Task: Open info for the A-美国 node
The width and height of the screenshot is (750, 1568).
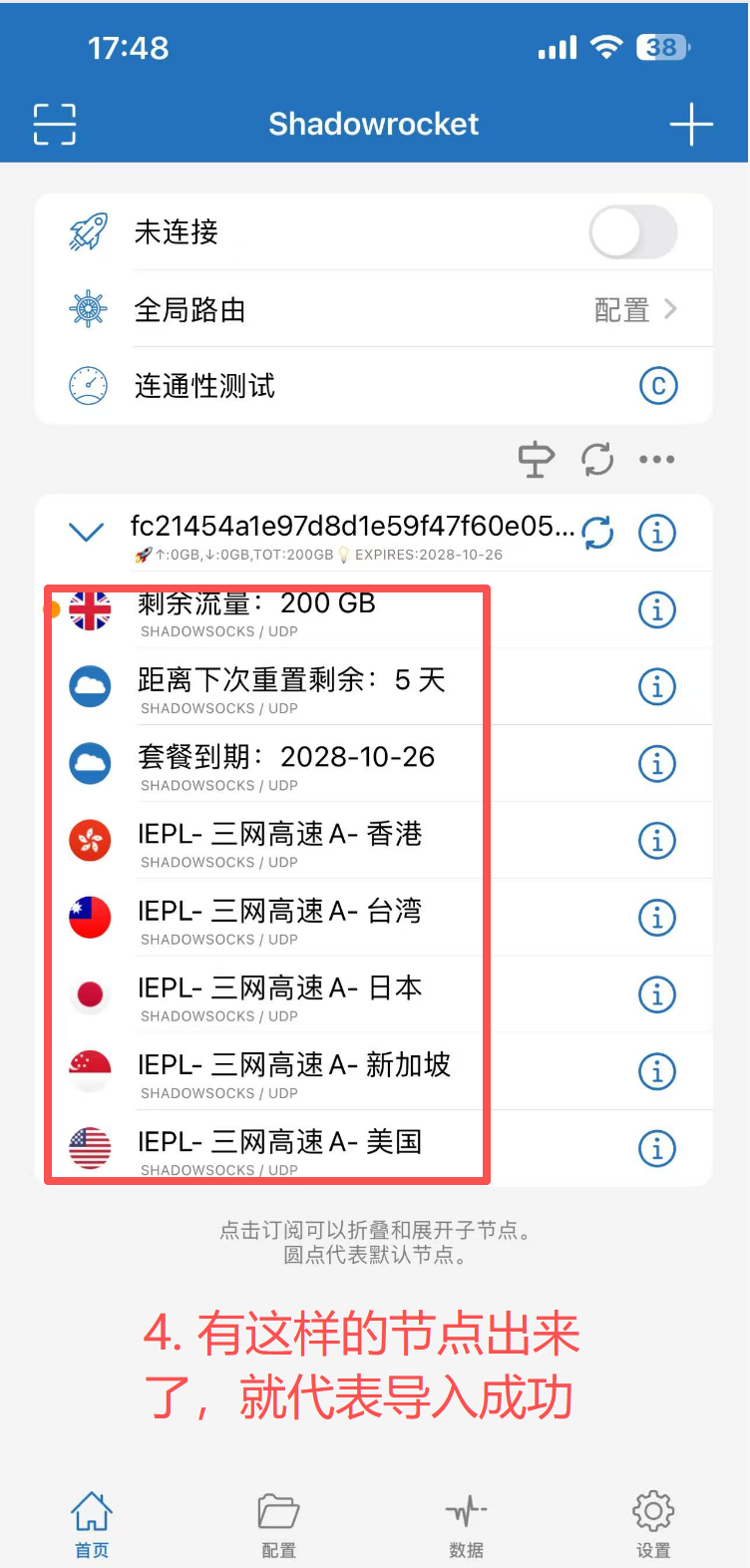Action: [656, 1148]
